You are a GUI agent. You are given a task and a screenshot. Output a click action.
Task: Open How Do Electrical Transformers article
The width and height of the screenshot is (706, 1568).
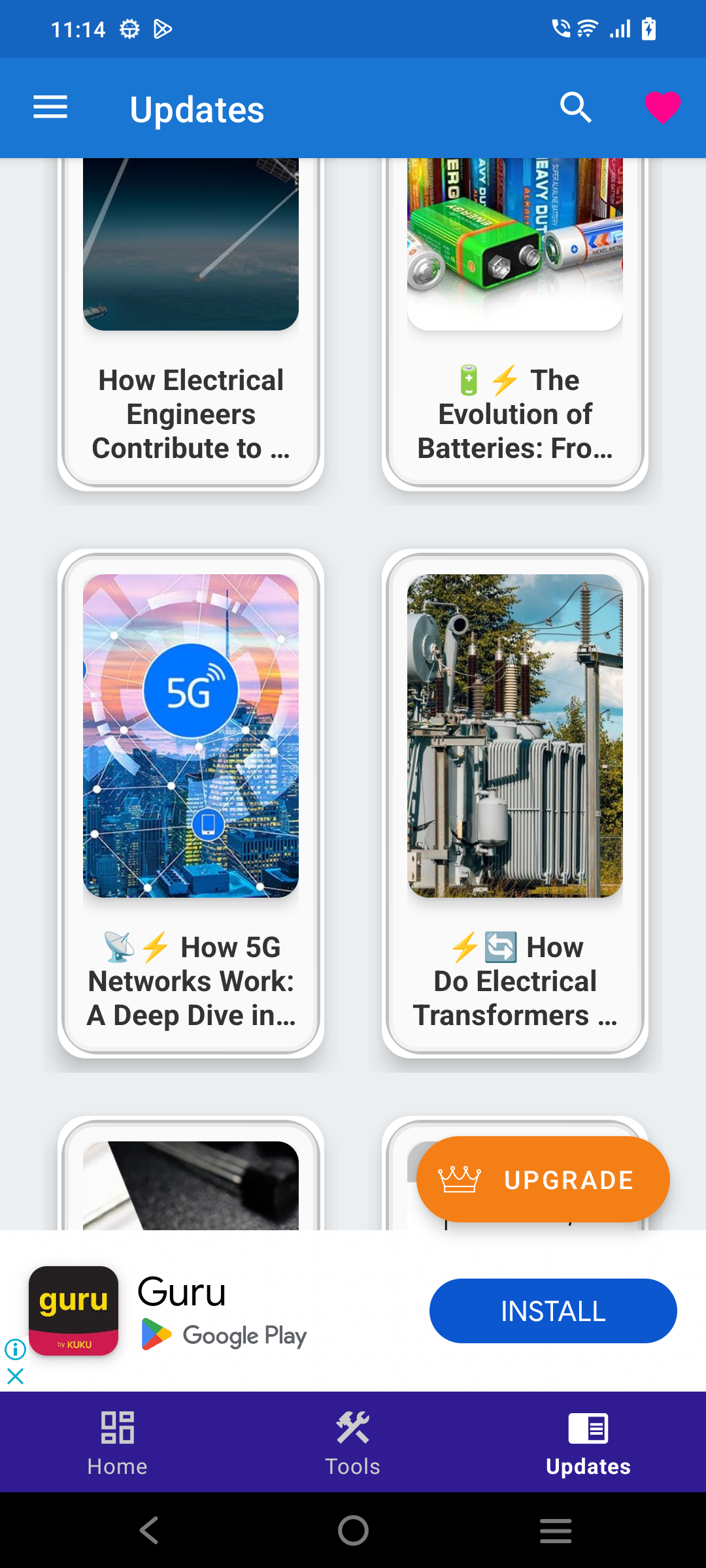click(515, 804)
